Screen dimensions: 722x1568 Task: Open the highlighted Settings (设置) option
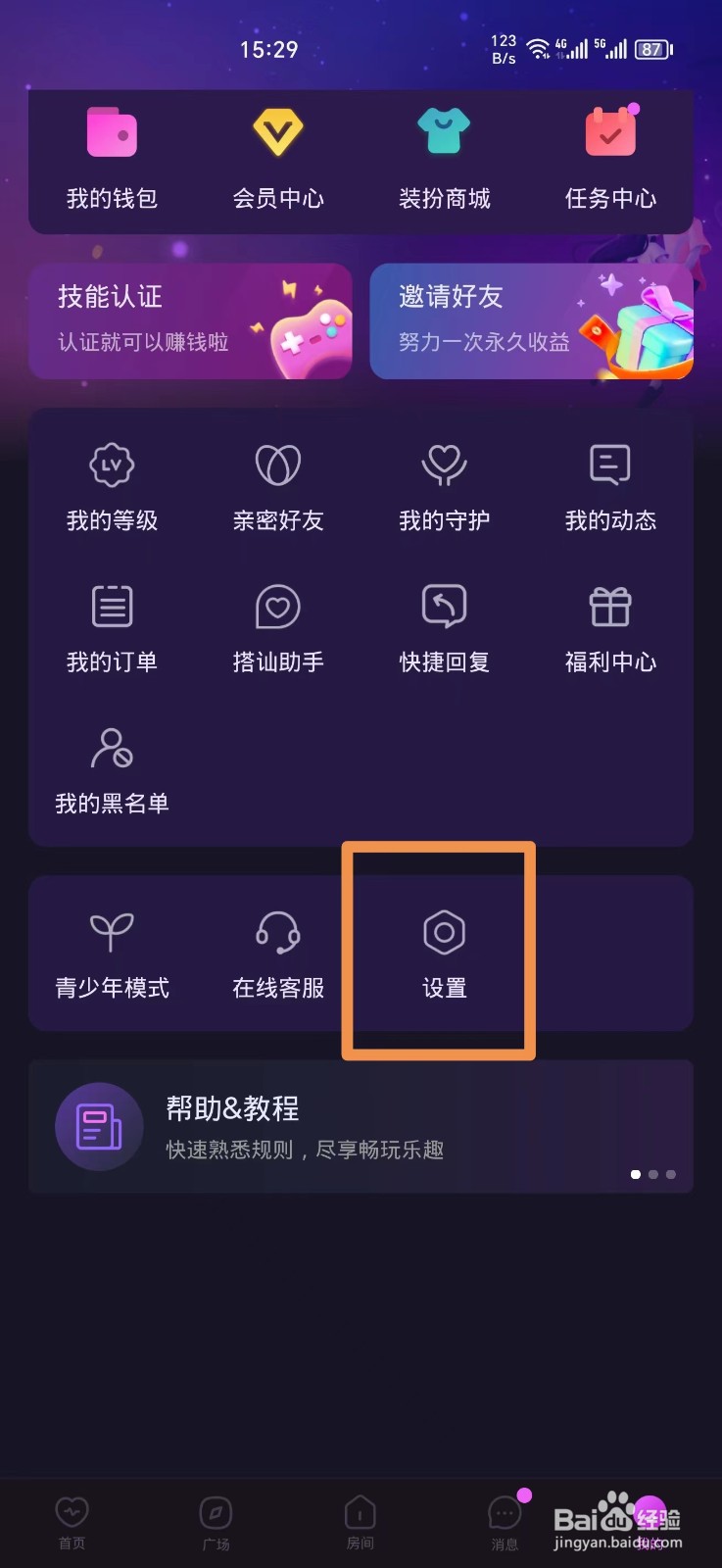(x=444, y=953)
